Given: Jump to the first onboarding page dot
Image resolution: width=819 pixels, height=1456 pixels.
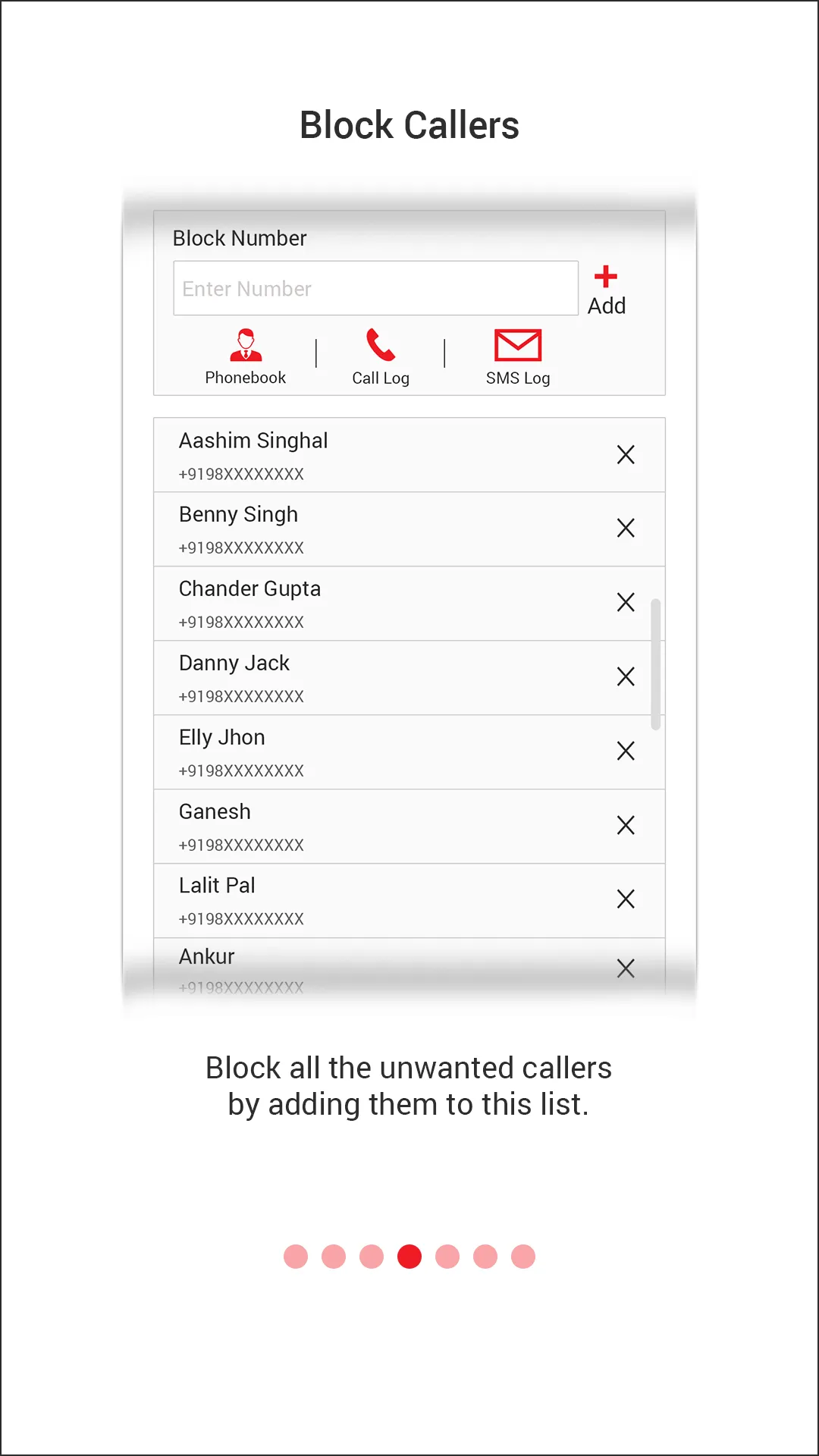Looking at the screenshot, I should [296, 1257].
